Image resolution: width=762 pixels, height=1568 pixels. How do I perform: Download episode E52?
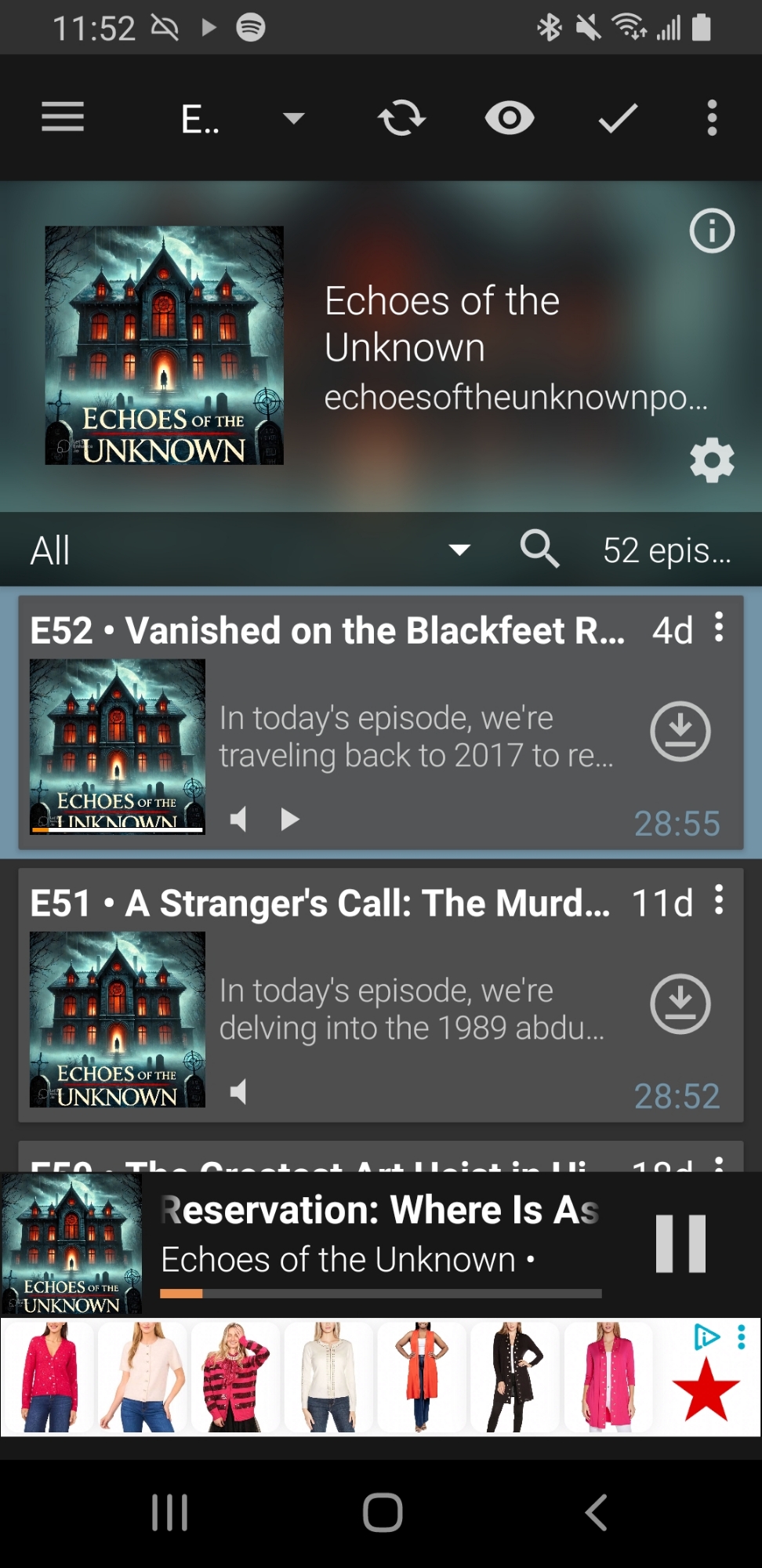(680, 731)
